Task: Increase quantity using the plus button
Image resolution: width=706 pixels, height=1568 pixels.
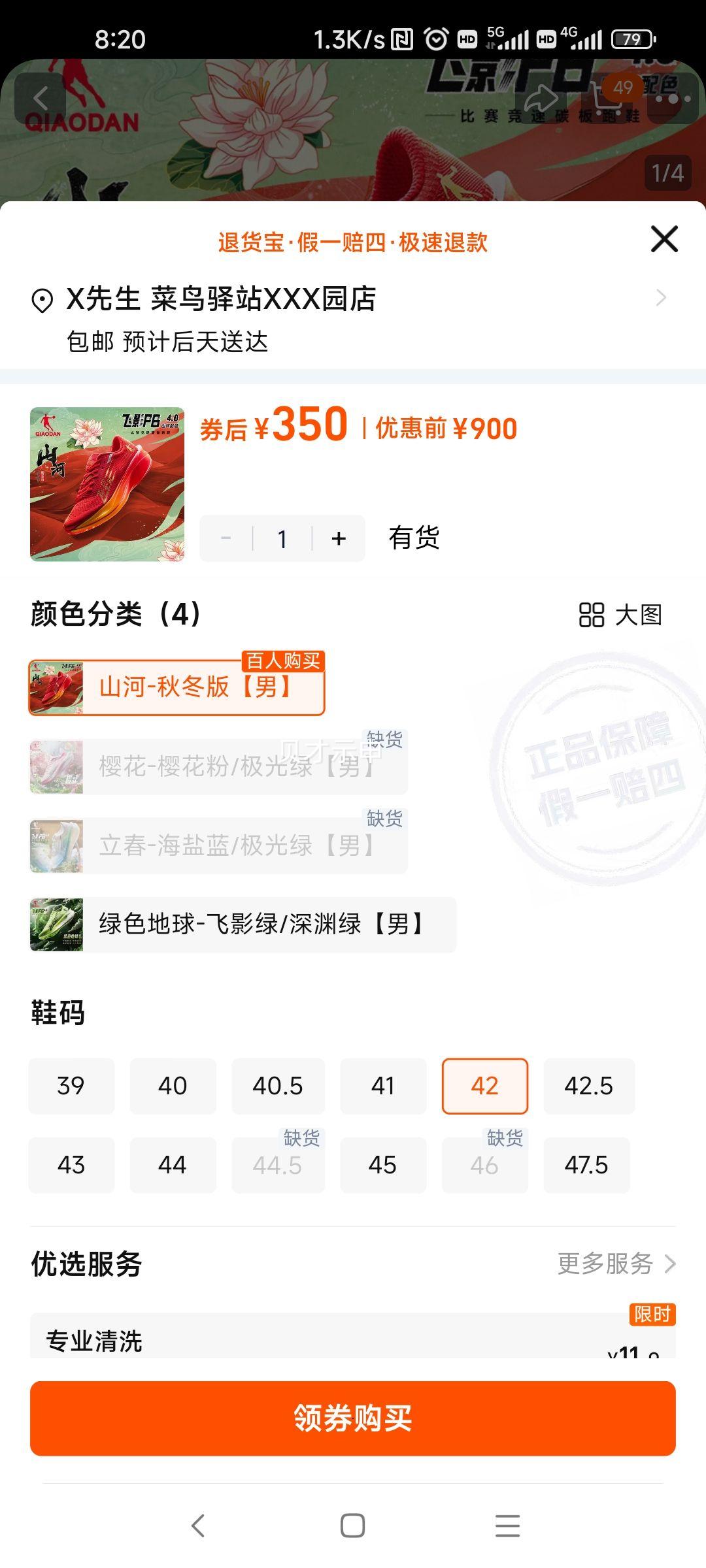Action: pos(337,538)
